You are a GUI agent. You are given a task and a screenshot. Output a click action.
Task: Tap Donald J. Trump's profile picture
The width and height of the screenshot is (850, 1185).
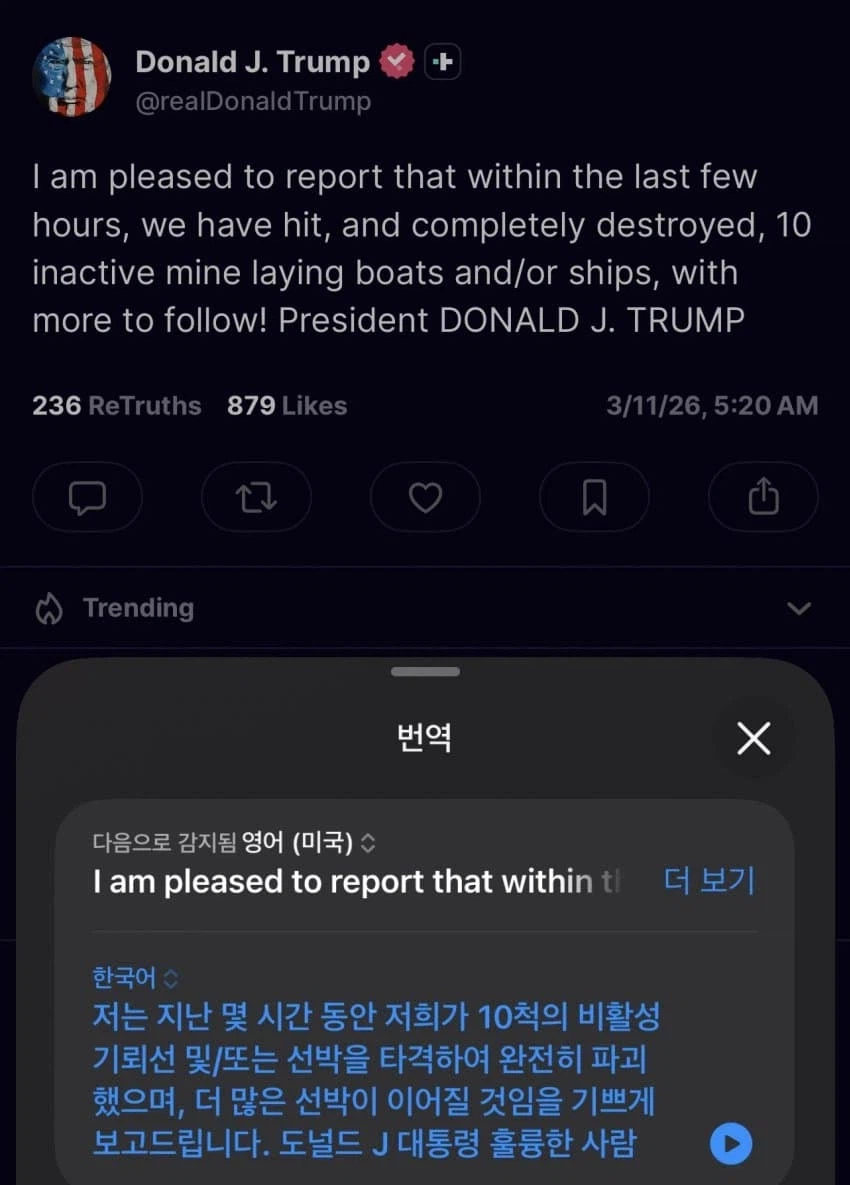(71, 76)
